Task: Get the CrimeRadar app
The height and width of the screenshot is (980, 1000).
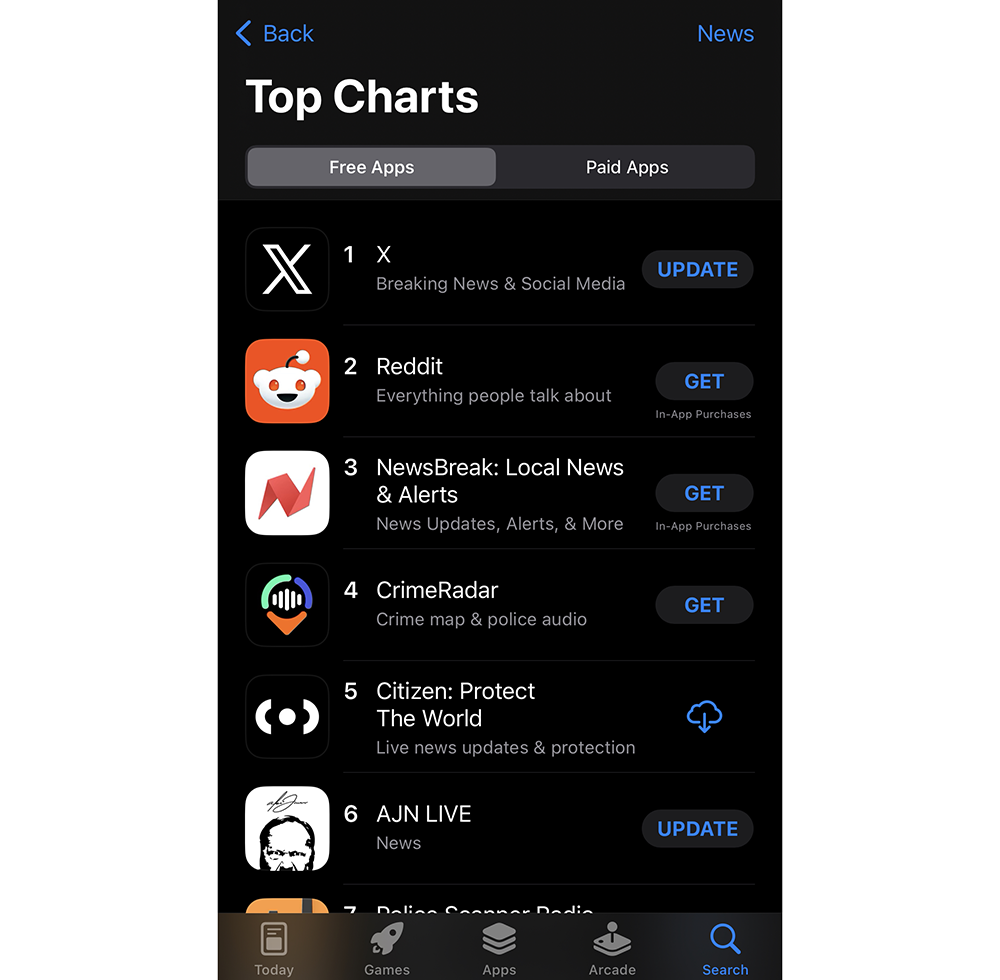Action: point(703,605)
